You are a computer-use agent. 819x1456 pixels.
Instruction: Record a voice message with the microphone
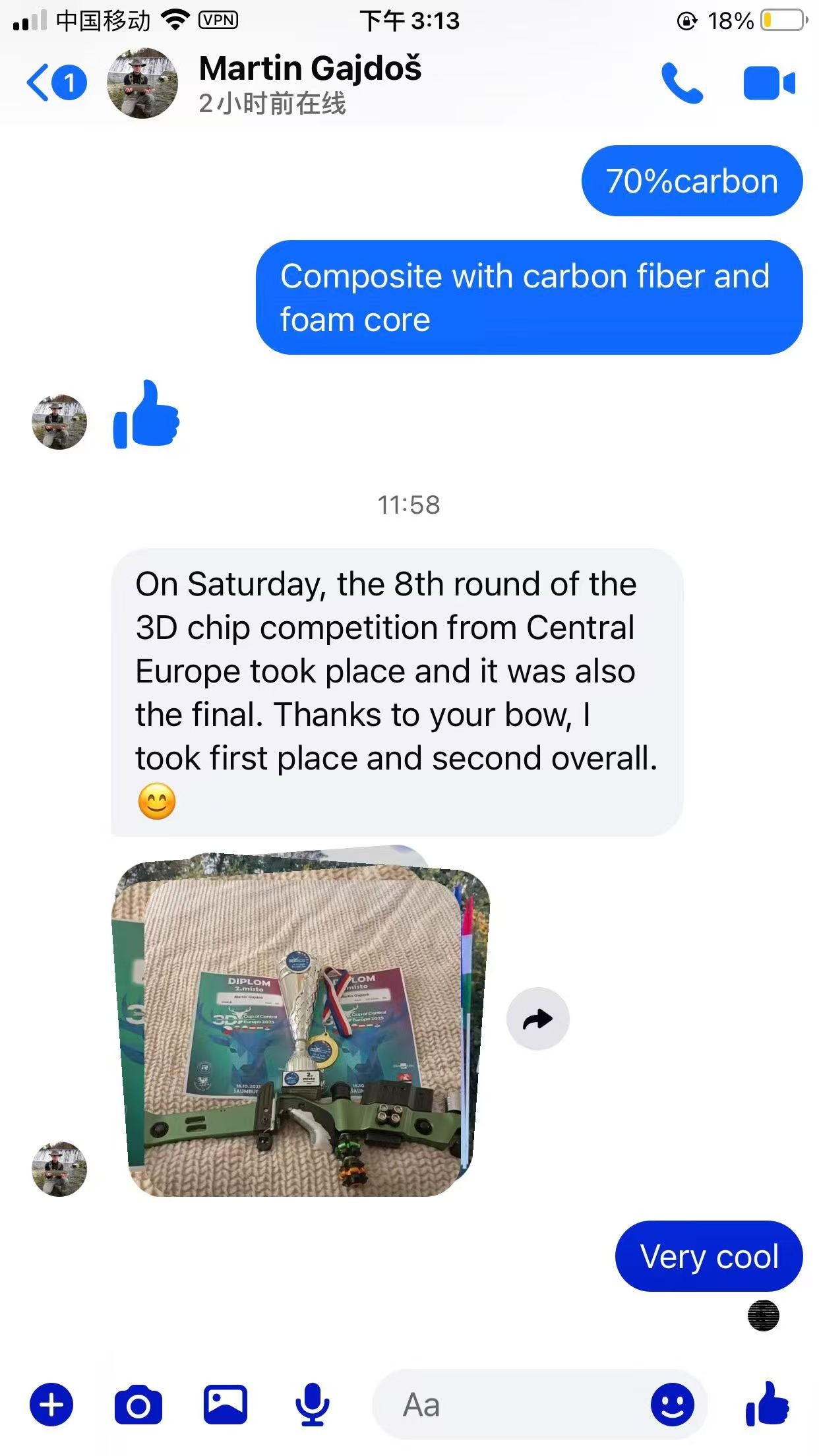pos(312,1405)
